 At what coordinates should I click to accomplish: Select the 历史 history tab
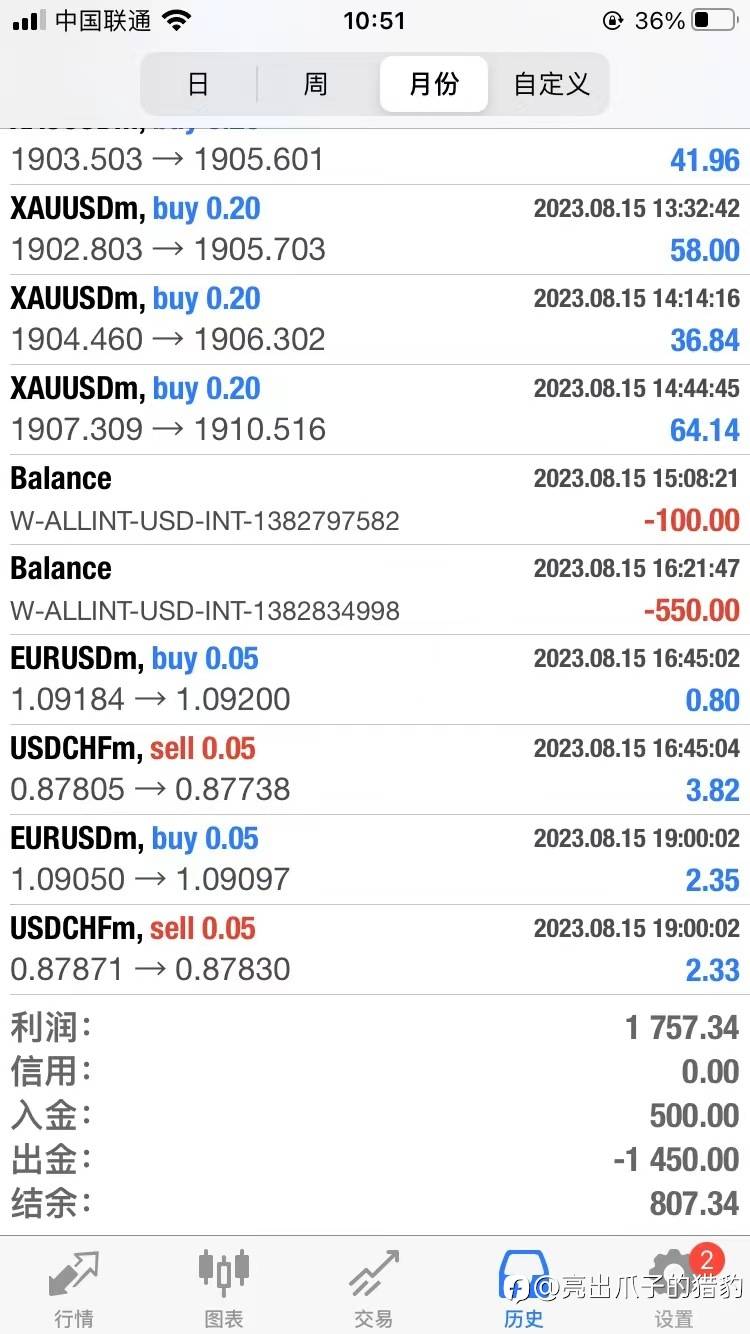(x=524, y=1288)
